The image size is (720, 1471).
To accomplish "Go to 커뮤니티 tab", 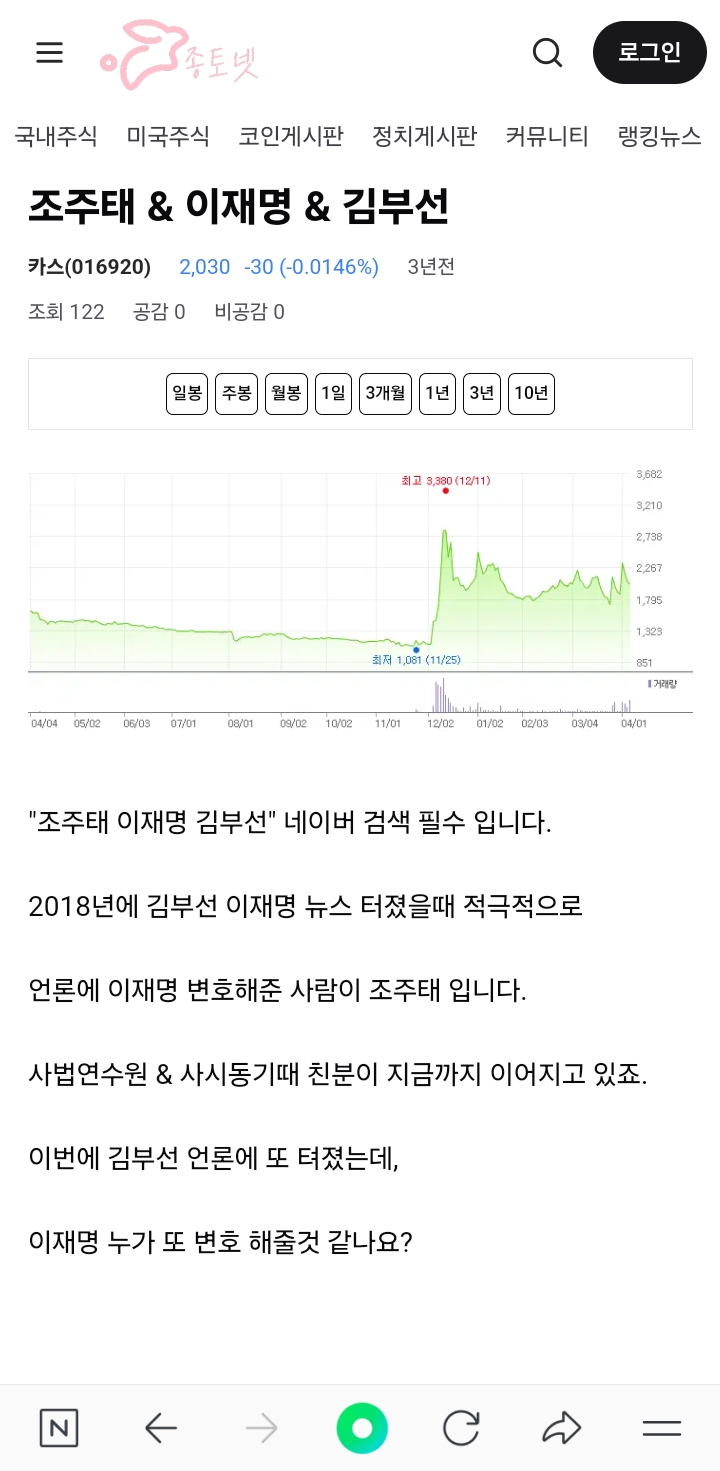I will [547, 136].
